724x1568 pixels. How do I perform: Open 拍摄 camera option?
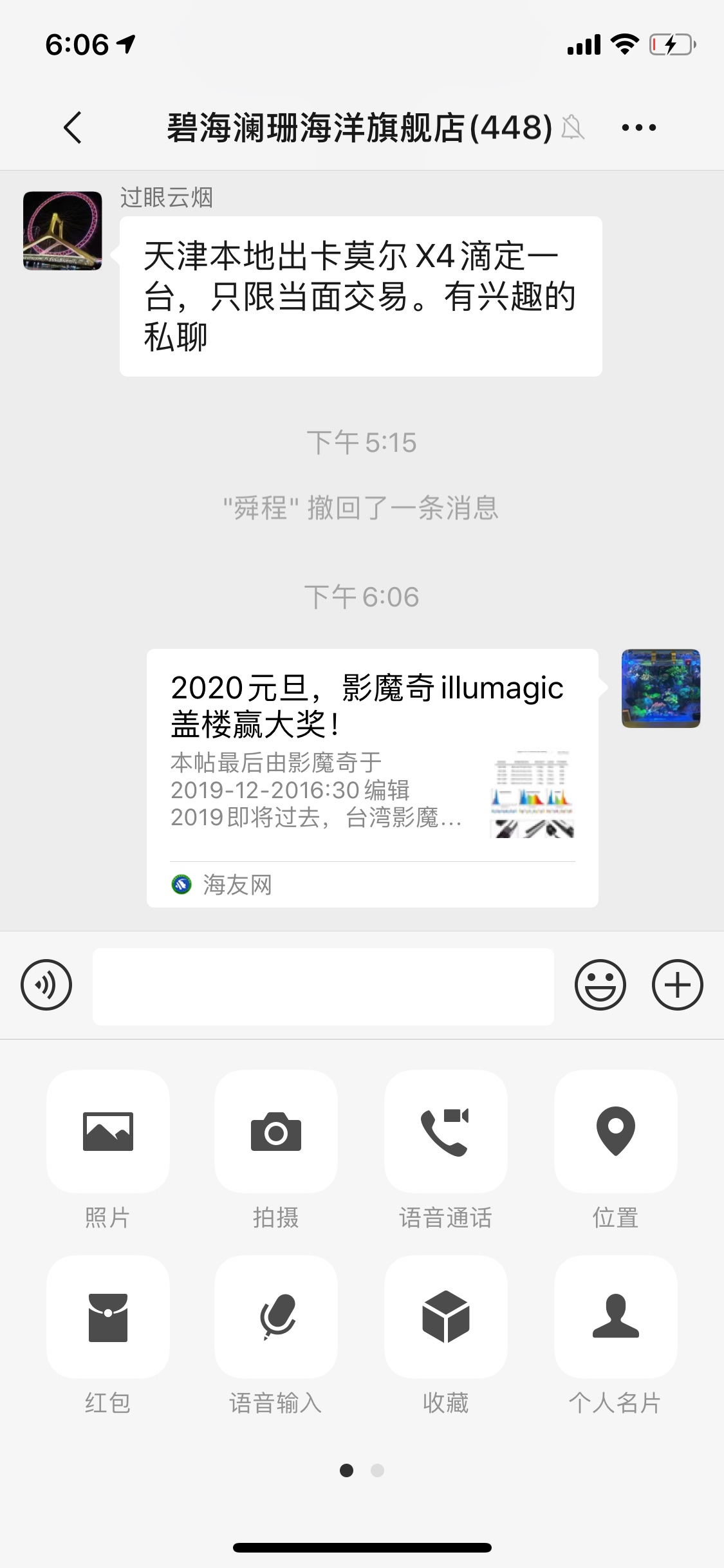coord(276,1131)
